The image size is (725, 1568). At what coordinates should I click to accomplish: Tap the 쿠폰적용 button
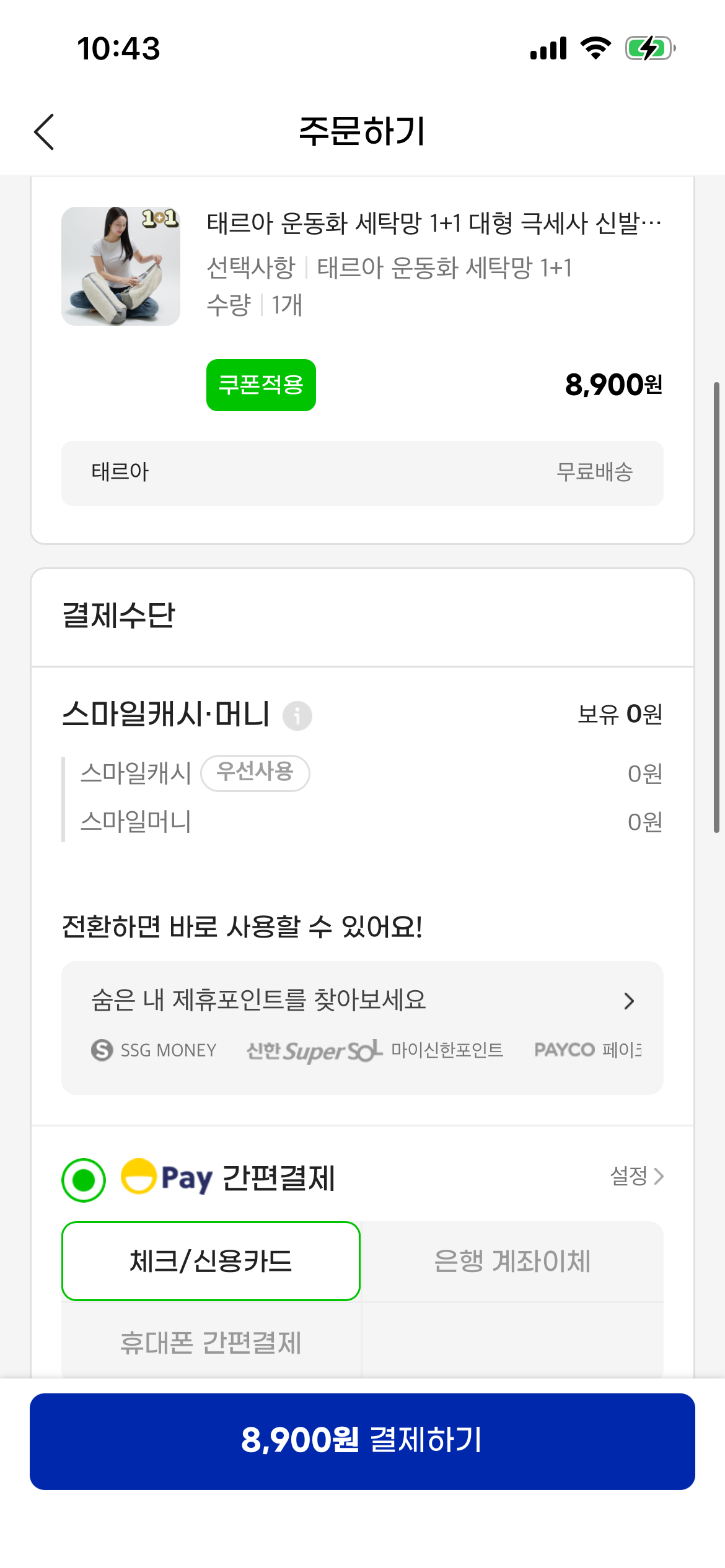pos(261,385)
